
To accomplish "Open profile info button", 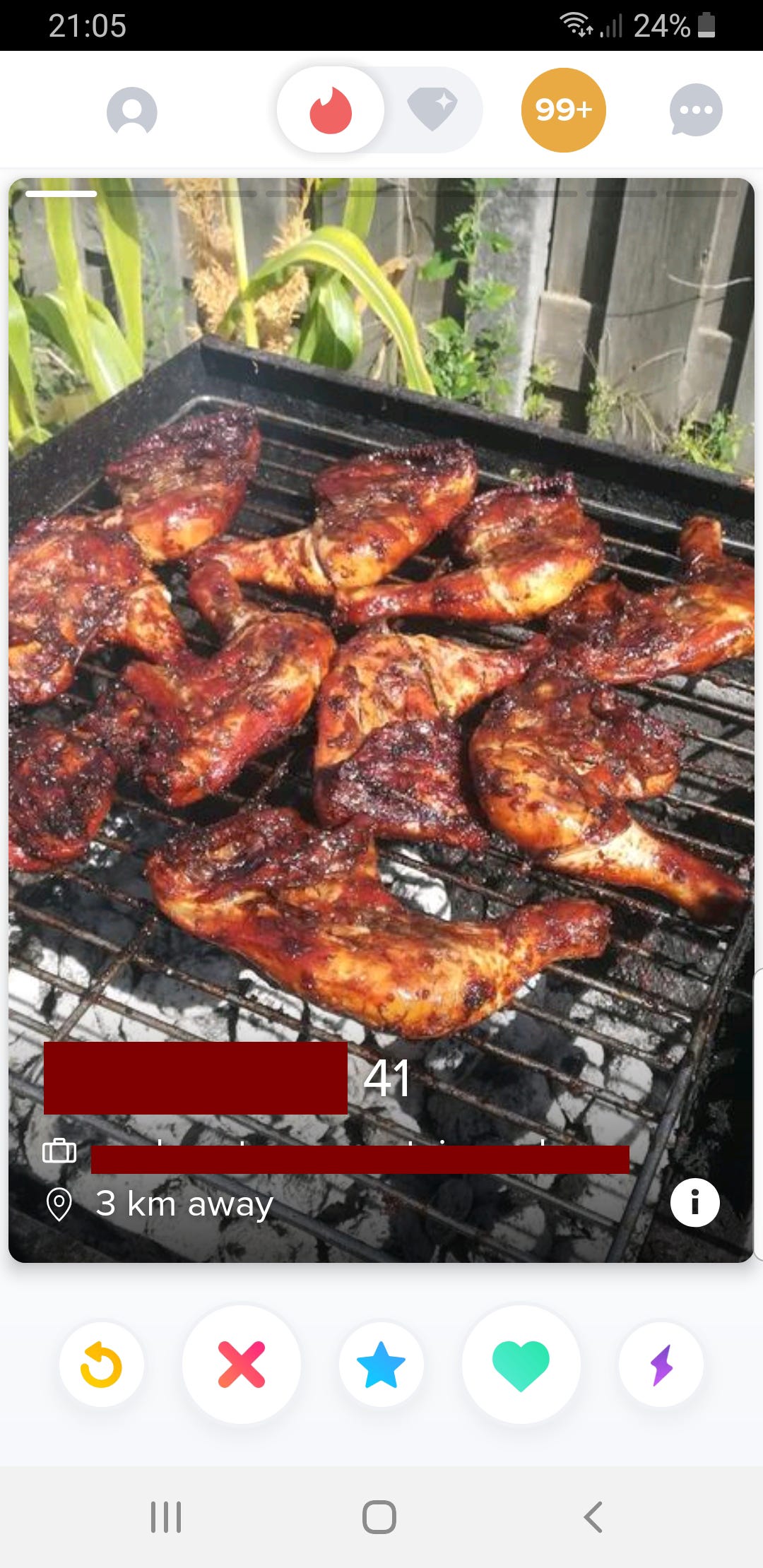I will [x=695, y=1202].
